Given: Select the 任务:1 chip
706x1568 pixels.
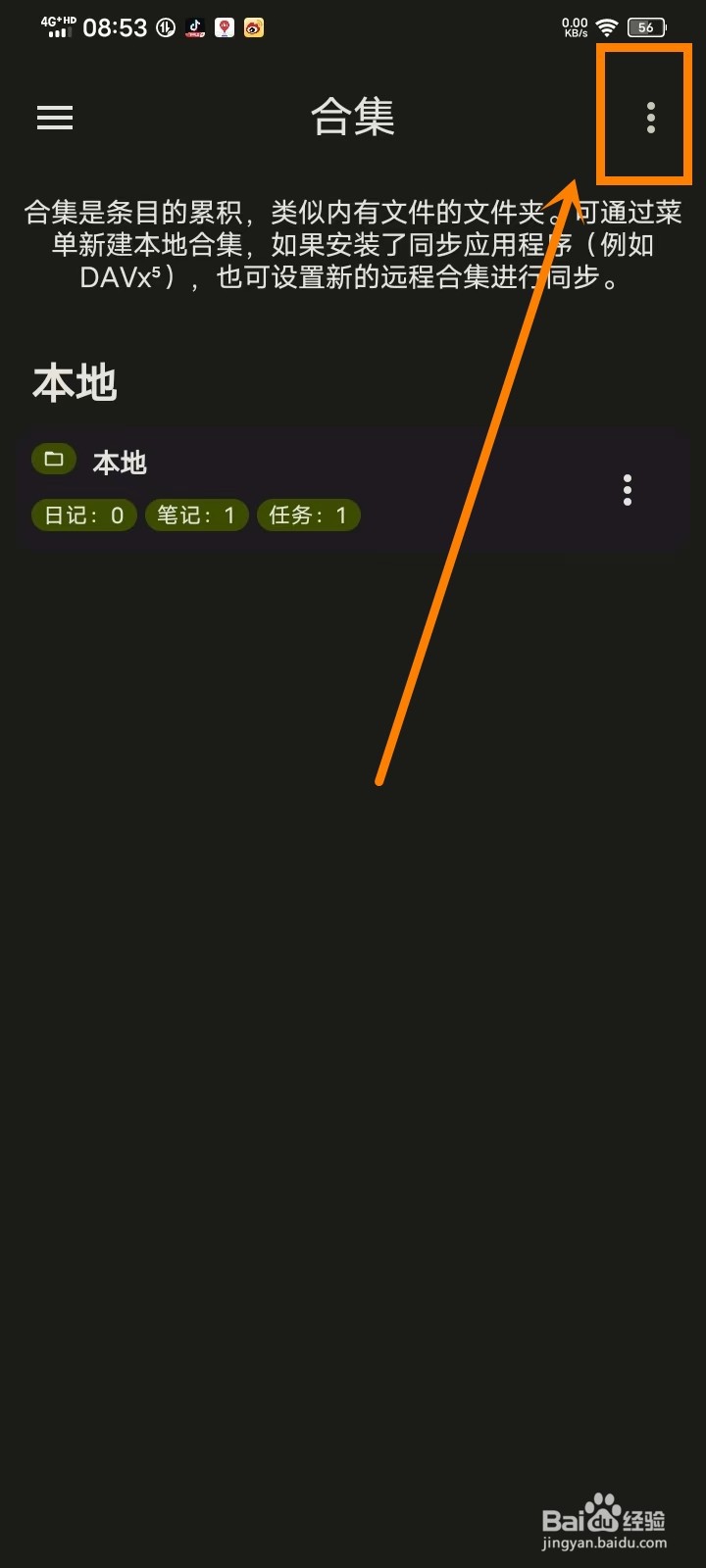Looking at the screenshot, I should coord(308,514).
